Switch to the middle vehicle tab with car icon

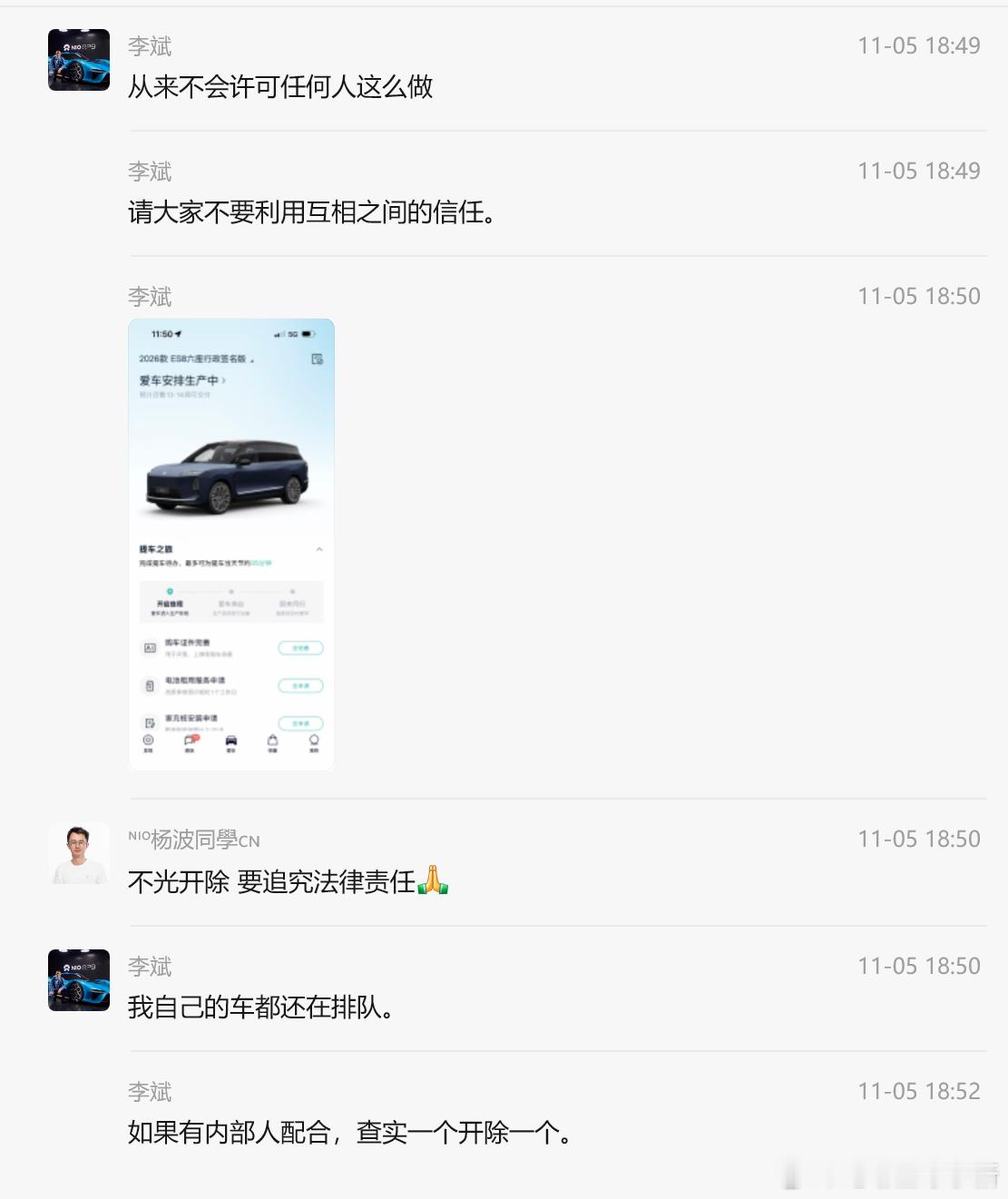tap(230, 739)
